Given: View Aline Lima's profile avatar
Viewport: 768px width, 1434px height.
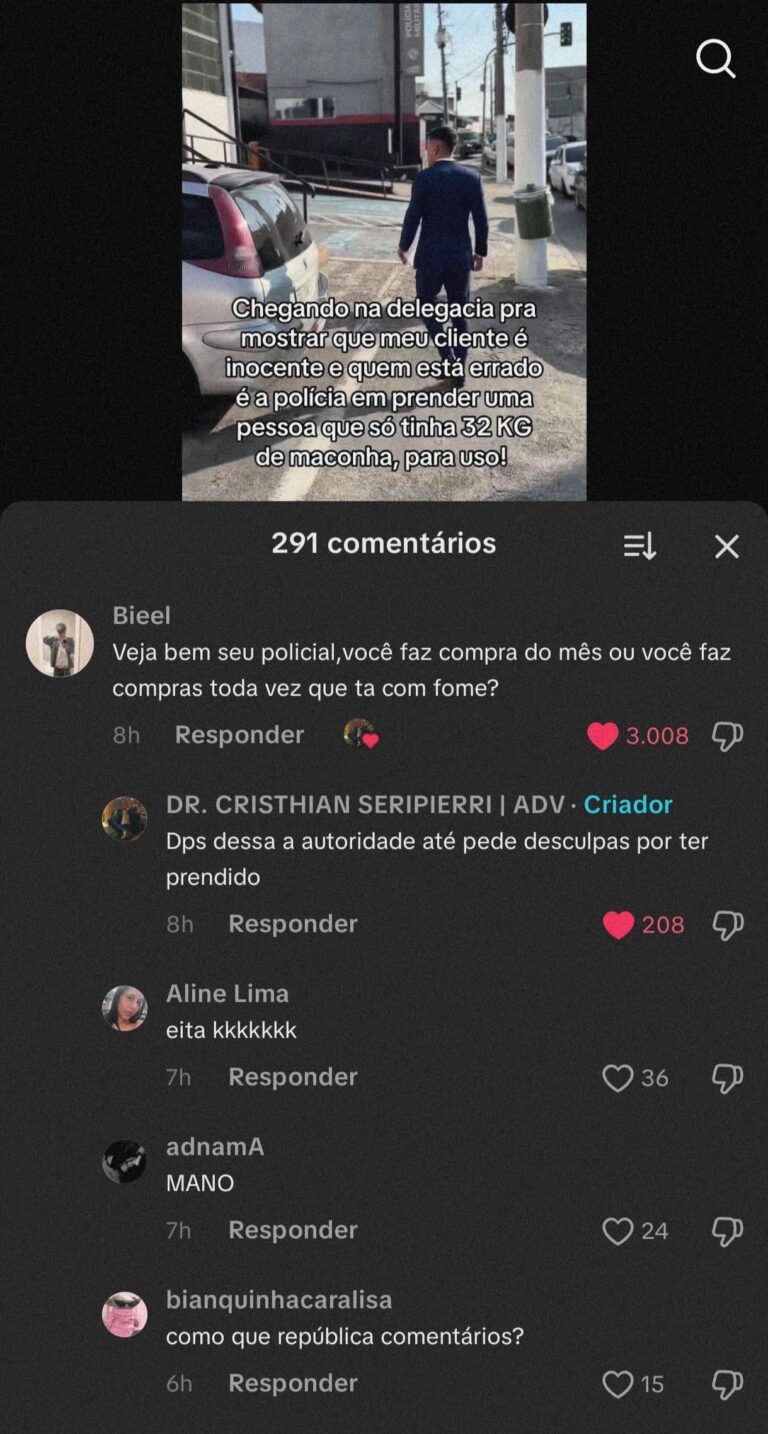Looking at the screenshot, I should pyautogui.click(x=125, y=1008).
